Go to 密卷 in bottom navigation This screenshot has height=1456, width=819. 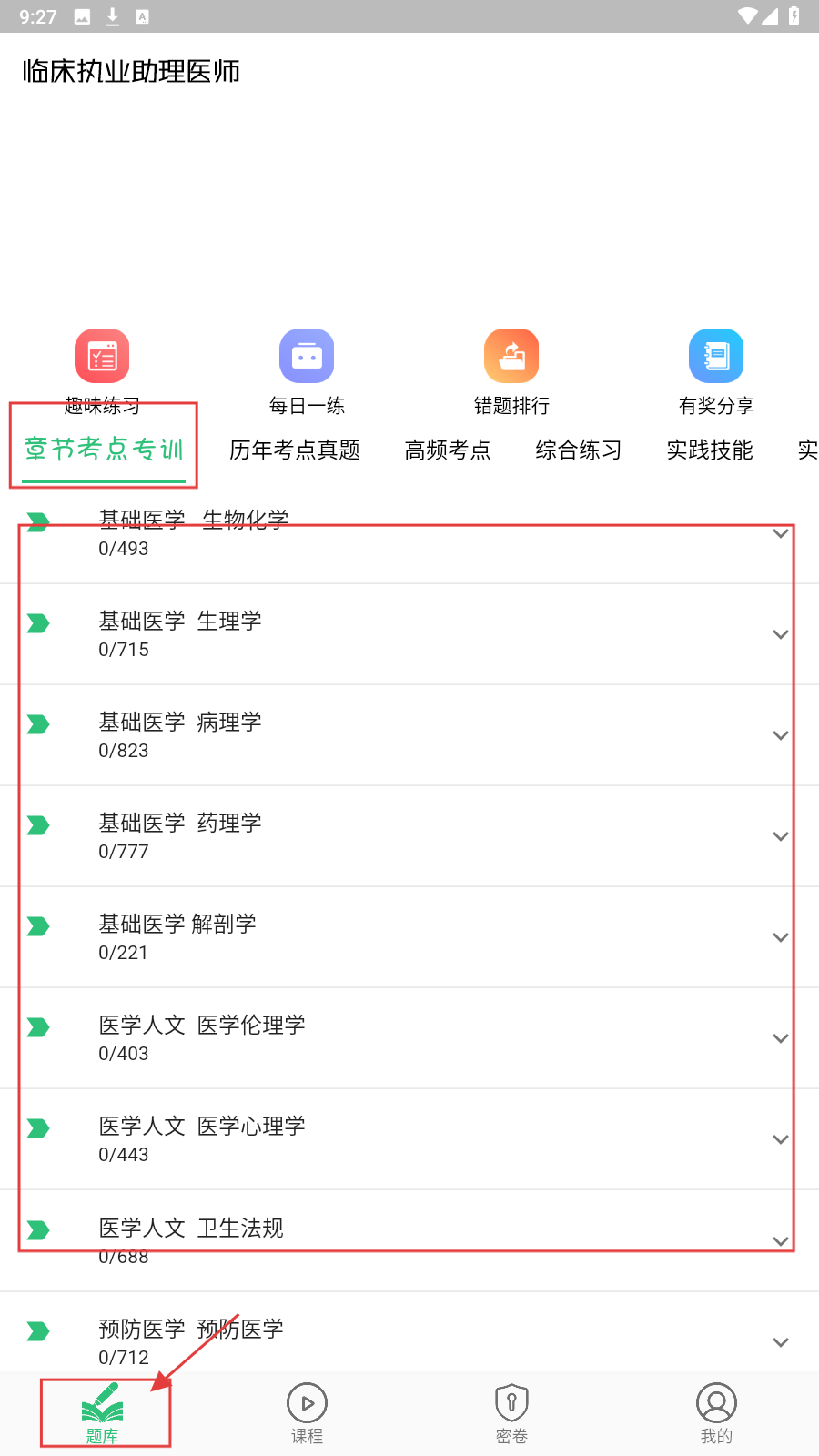pos(511,1413)
